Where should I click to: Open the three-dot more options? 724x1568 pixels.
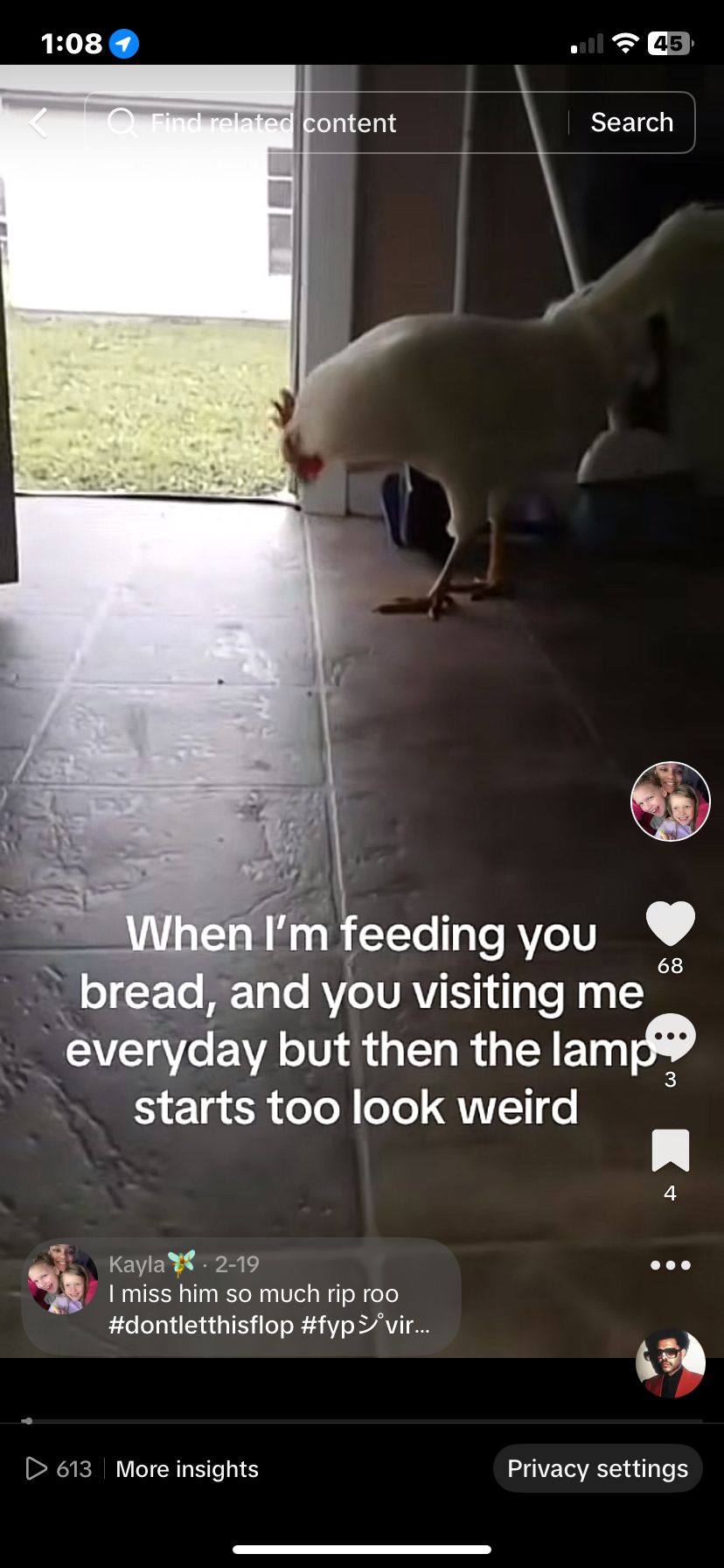670,1265
